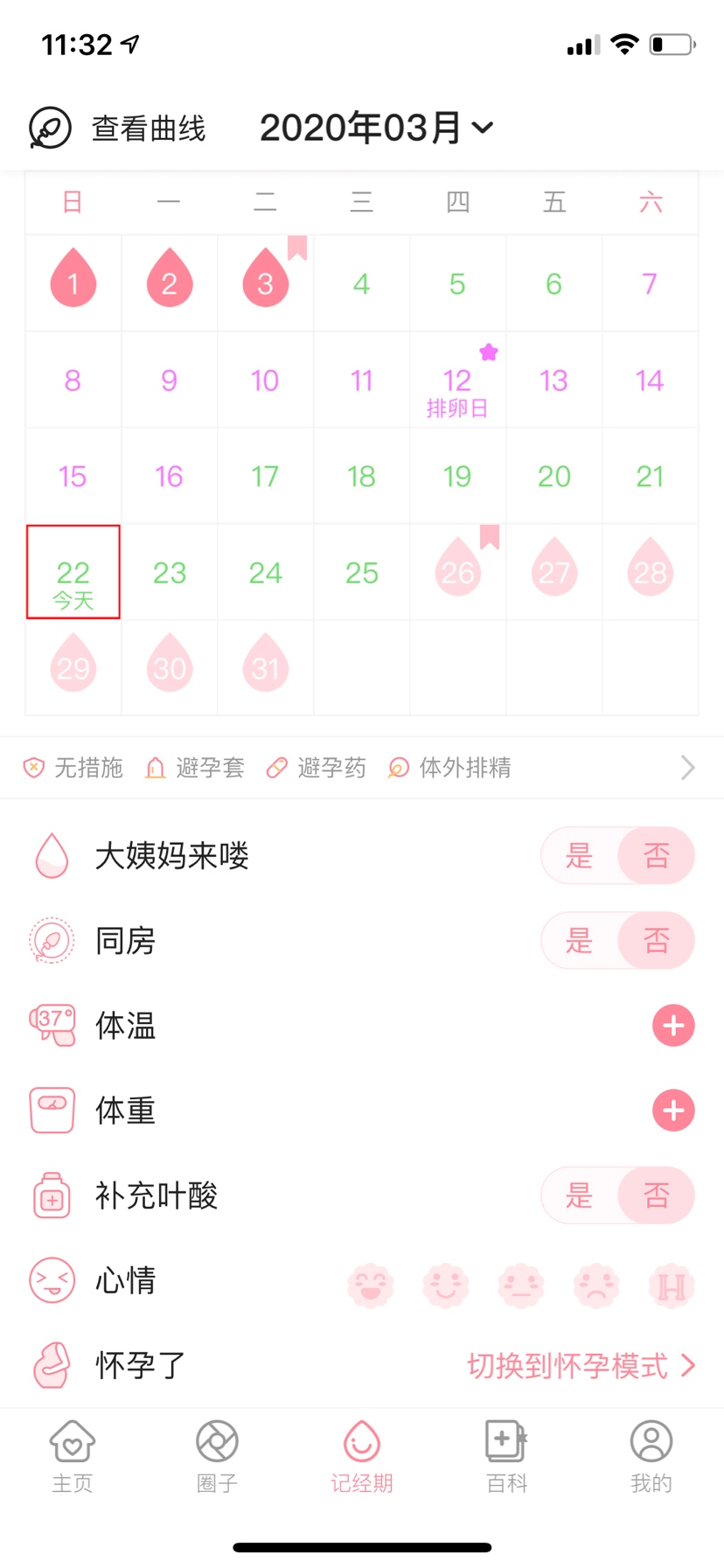Select 否 for 同房
Image resolution: width=724 pixels, height=1568 pixels.
tap(656, 941)
